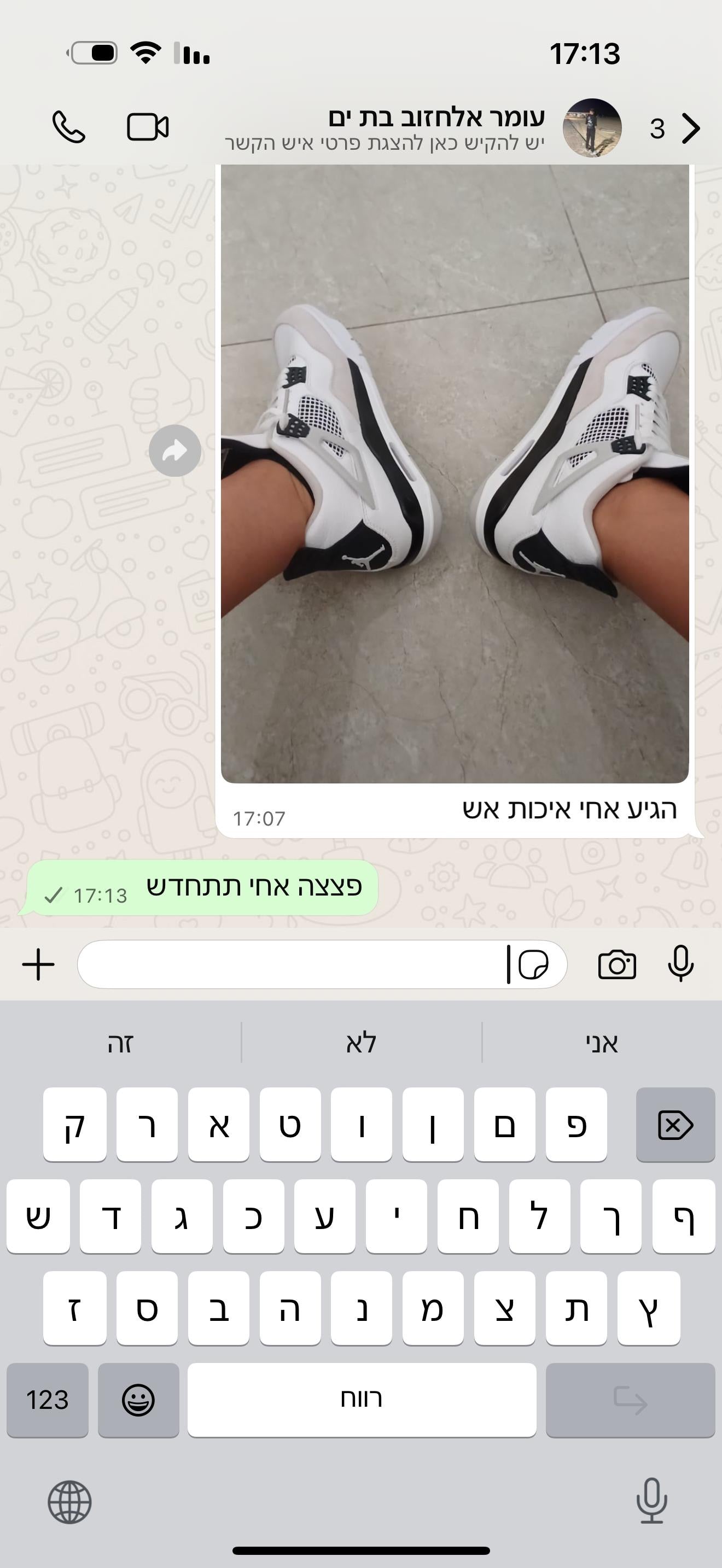Insert the suggested word אני
Image resolution: width=722 pixels, height=1568 pixels.
(602, 1043)
